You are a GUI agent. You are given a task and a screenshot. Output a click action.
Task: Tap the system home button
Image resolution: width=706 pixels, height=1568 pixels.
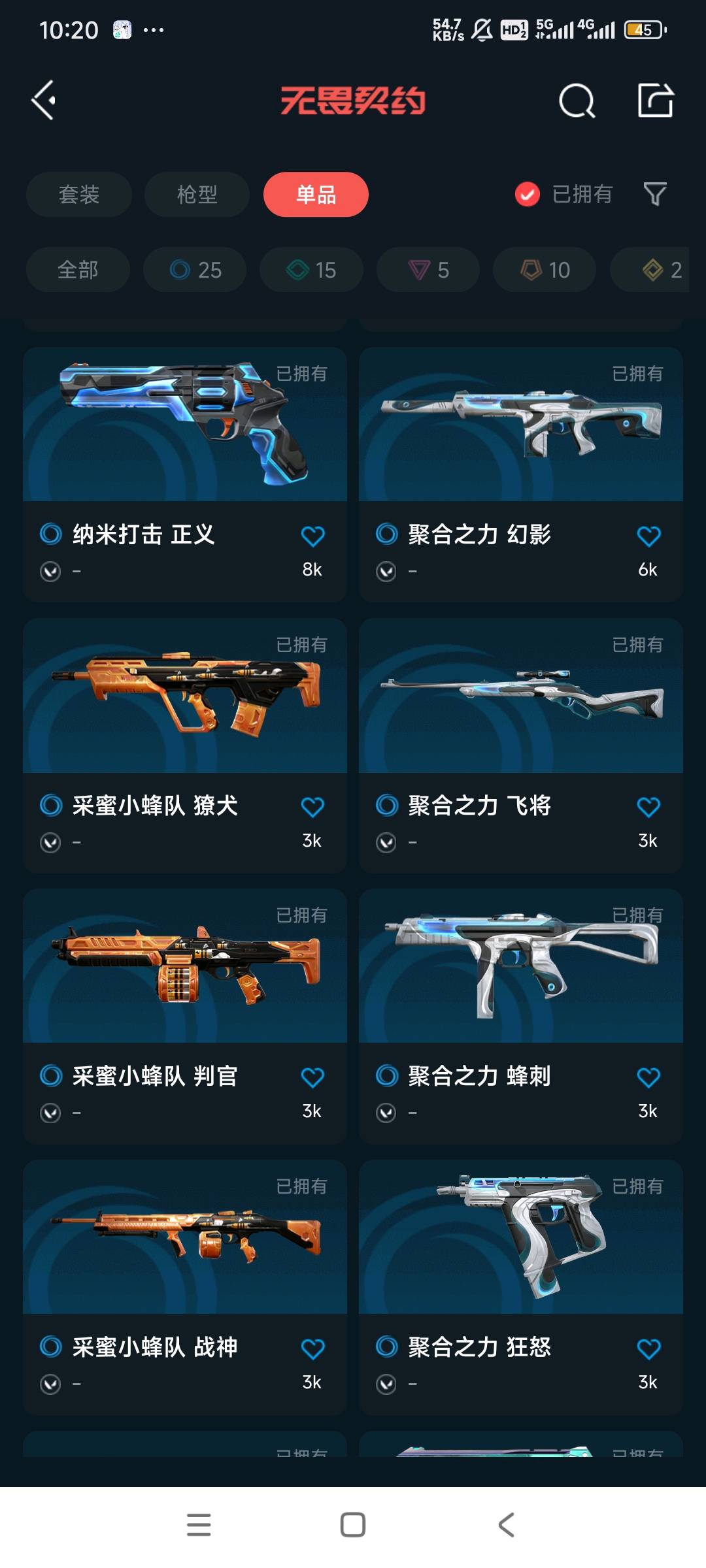353,1525
